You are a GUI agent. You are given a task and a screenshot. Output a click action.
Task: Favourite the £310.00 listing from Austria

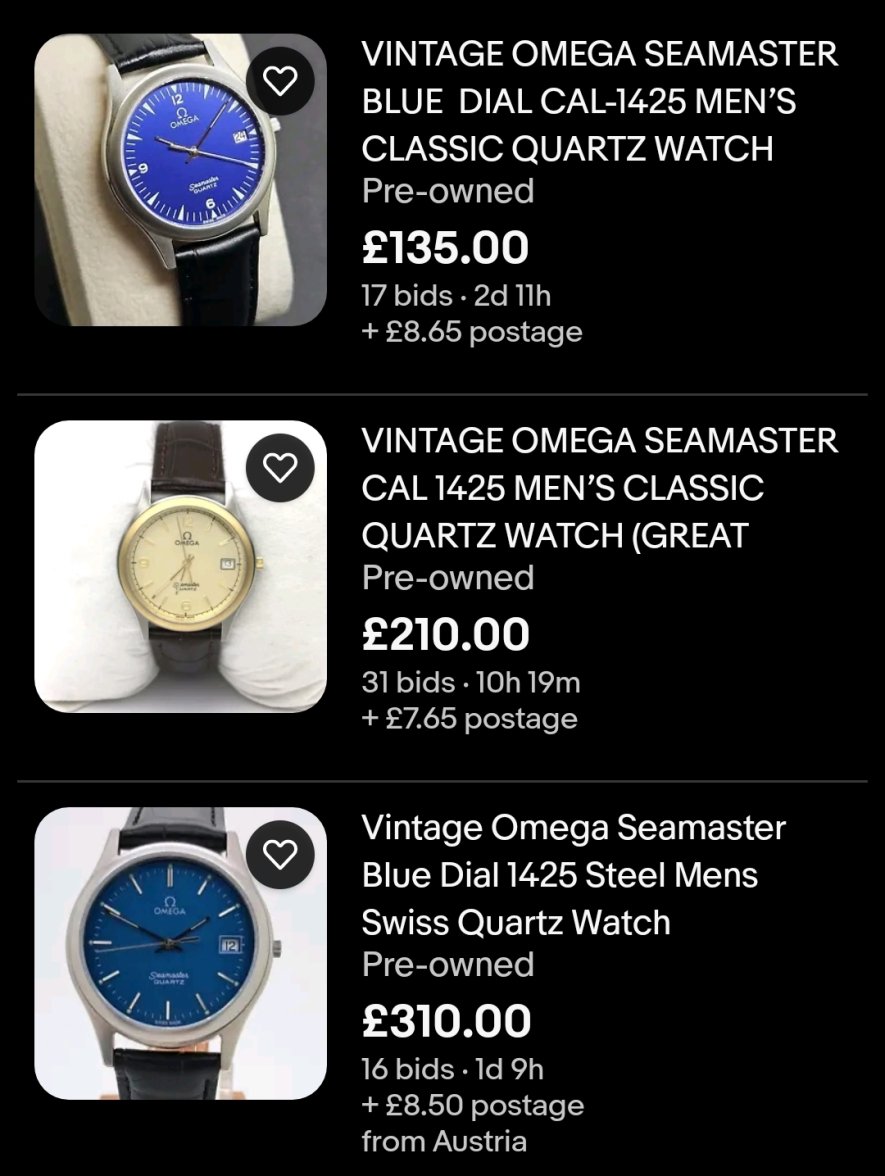coord(280,854)
